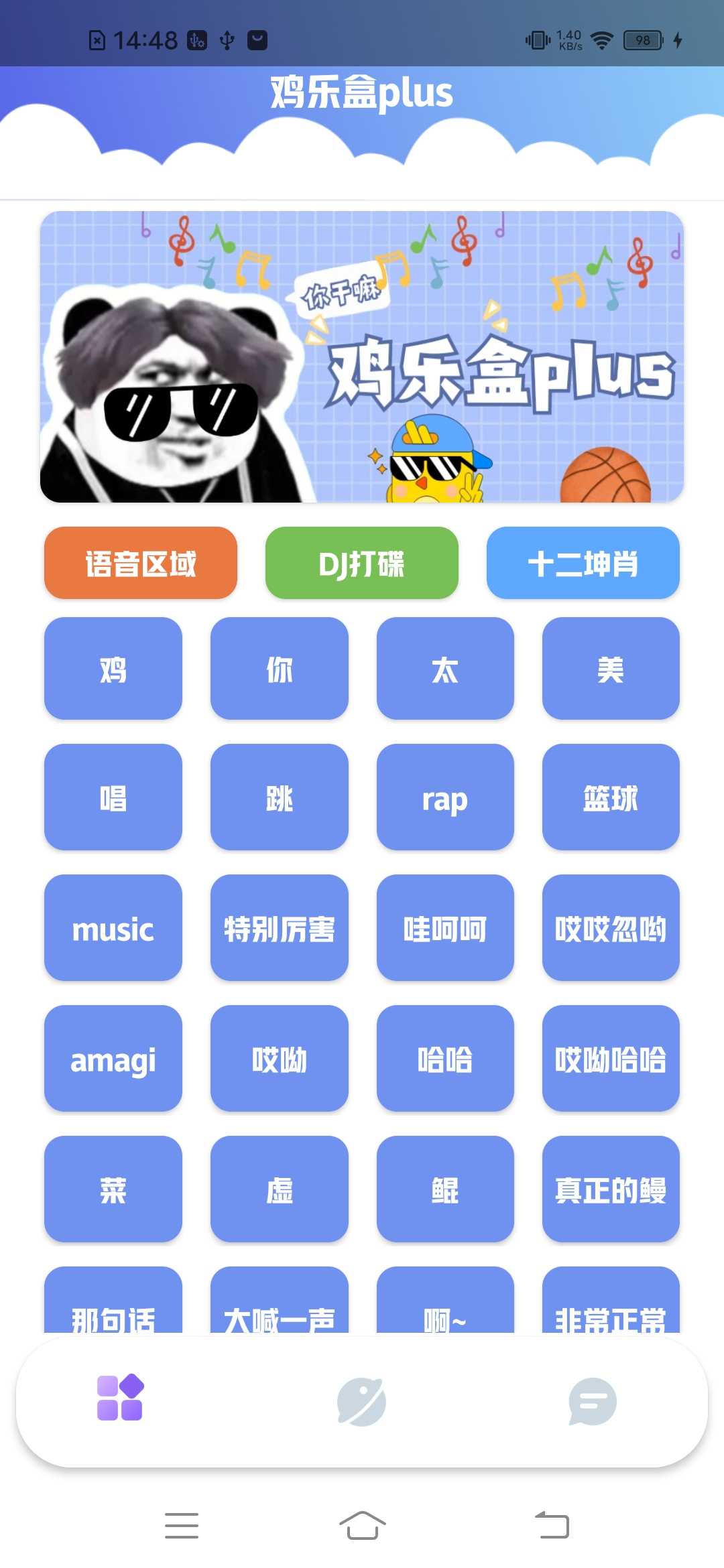This screenshot has height=1568, width=724.
Task: Tap the 太 sound button
Action: click(444, 669)
